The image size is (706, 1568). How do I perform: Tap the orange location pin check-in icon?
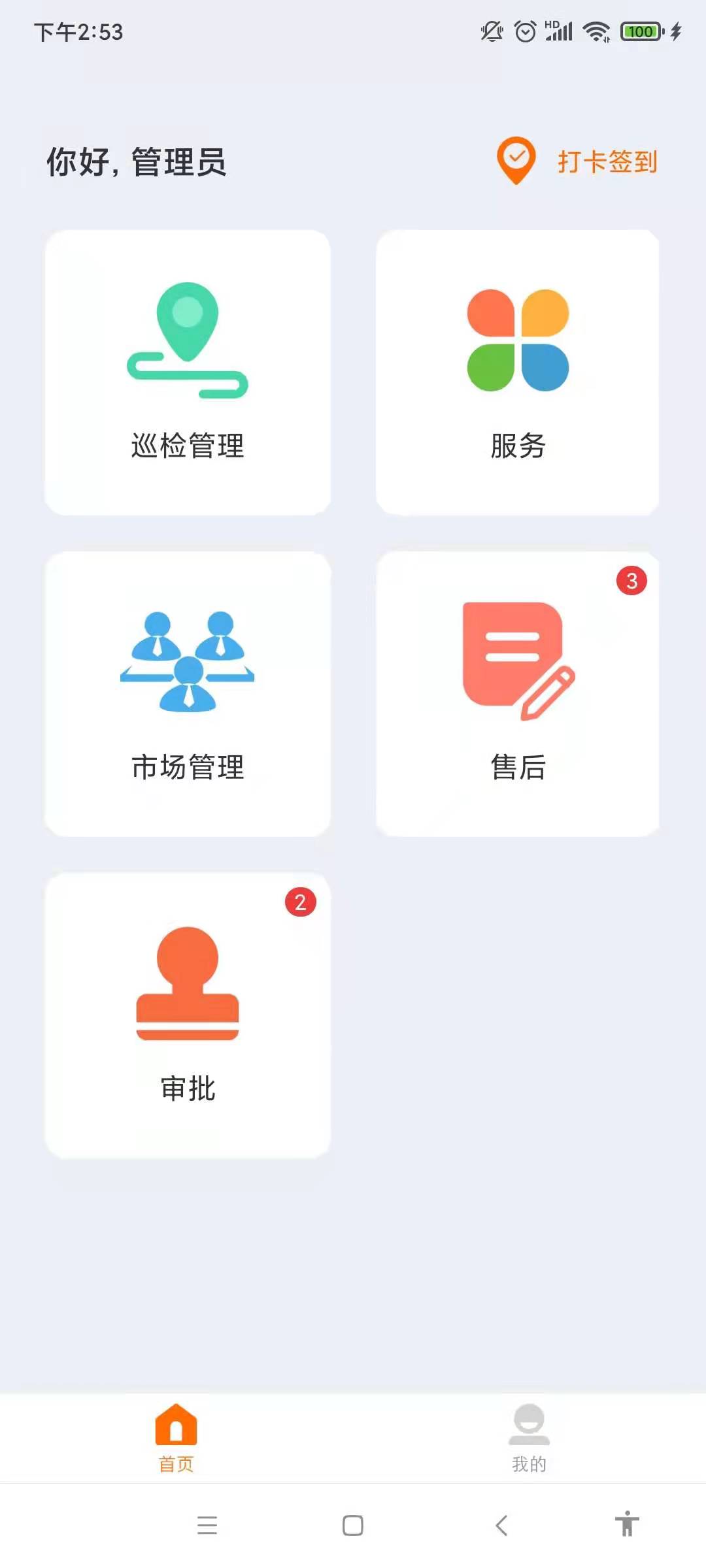tap(516, 160)
